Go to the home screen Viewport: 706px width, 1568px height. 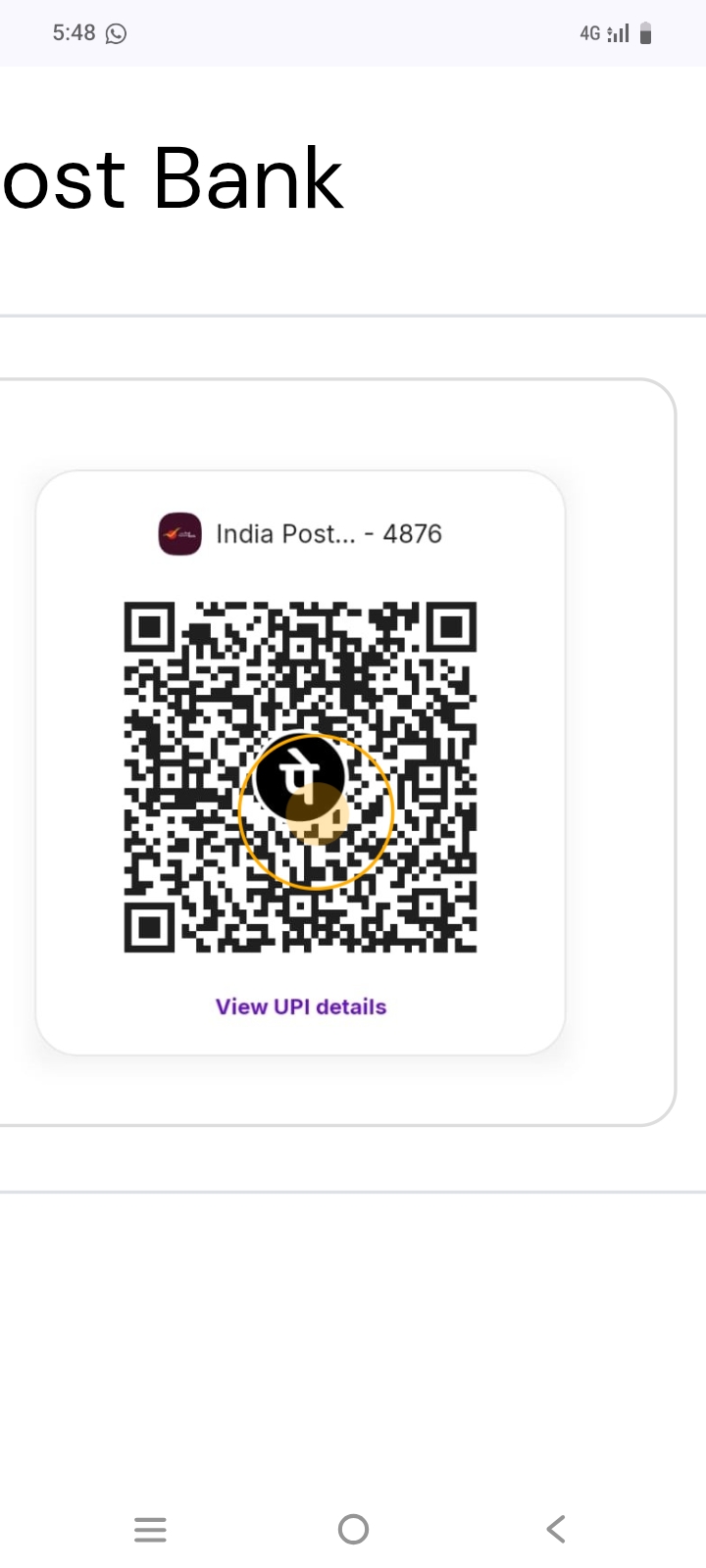tap(353, 1529)
